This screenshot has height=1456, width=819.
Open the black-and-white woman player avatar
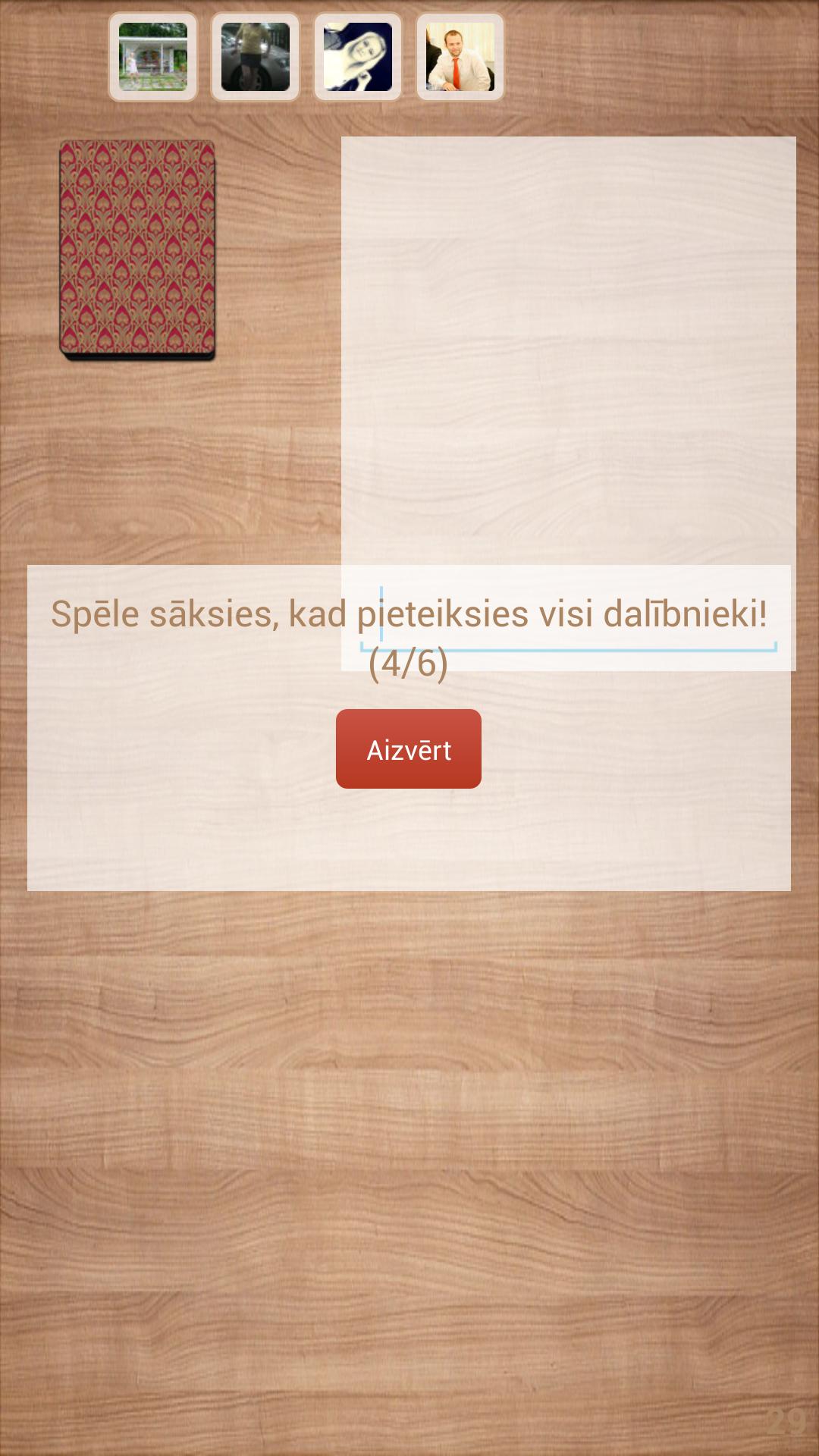tap(357, 57)
